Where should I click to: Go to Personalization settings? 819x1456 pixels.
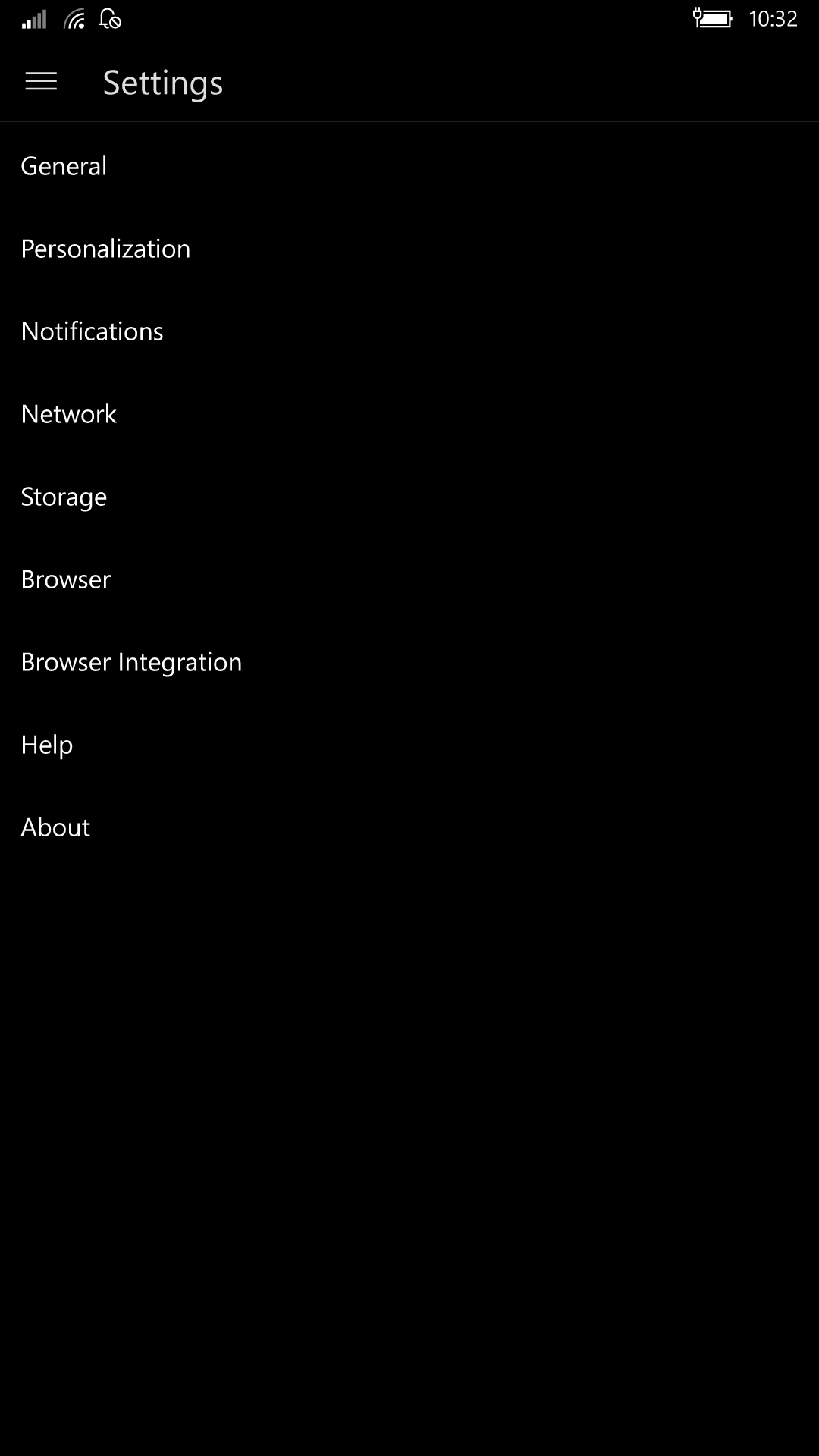[x=409, y=249]
